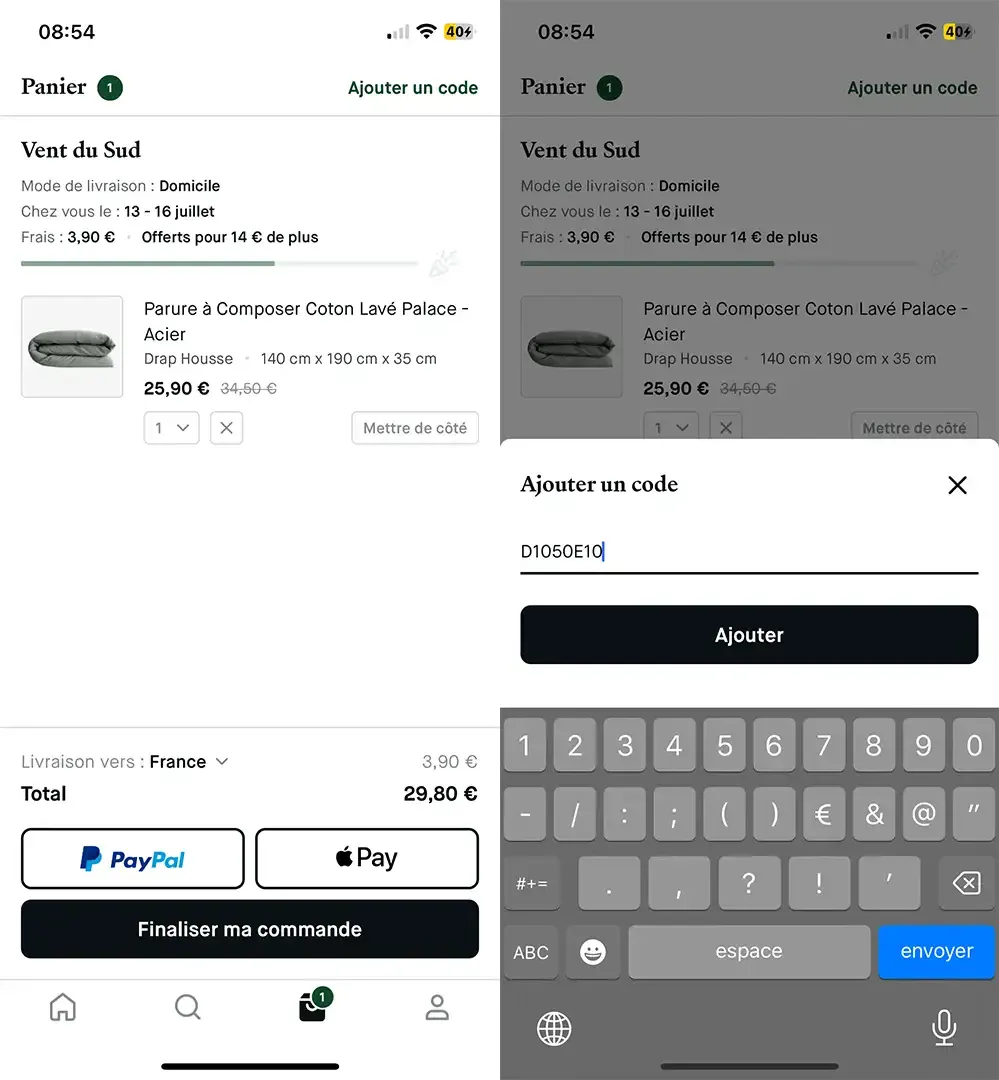999x1080 pixels.
Task: Hit the blue envoyer key
Action: [x=936, y=952]
